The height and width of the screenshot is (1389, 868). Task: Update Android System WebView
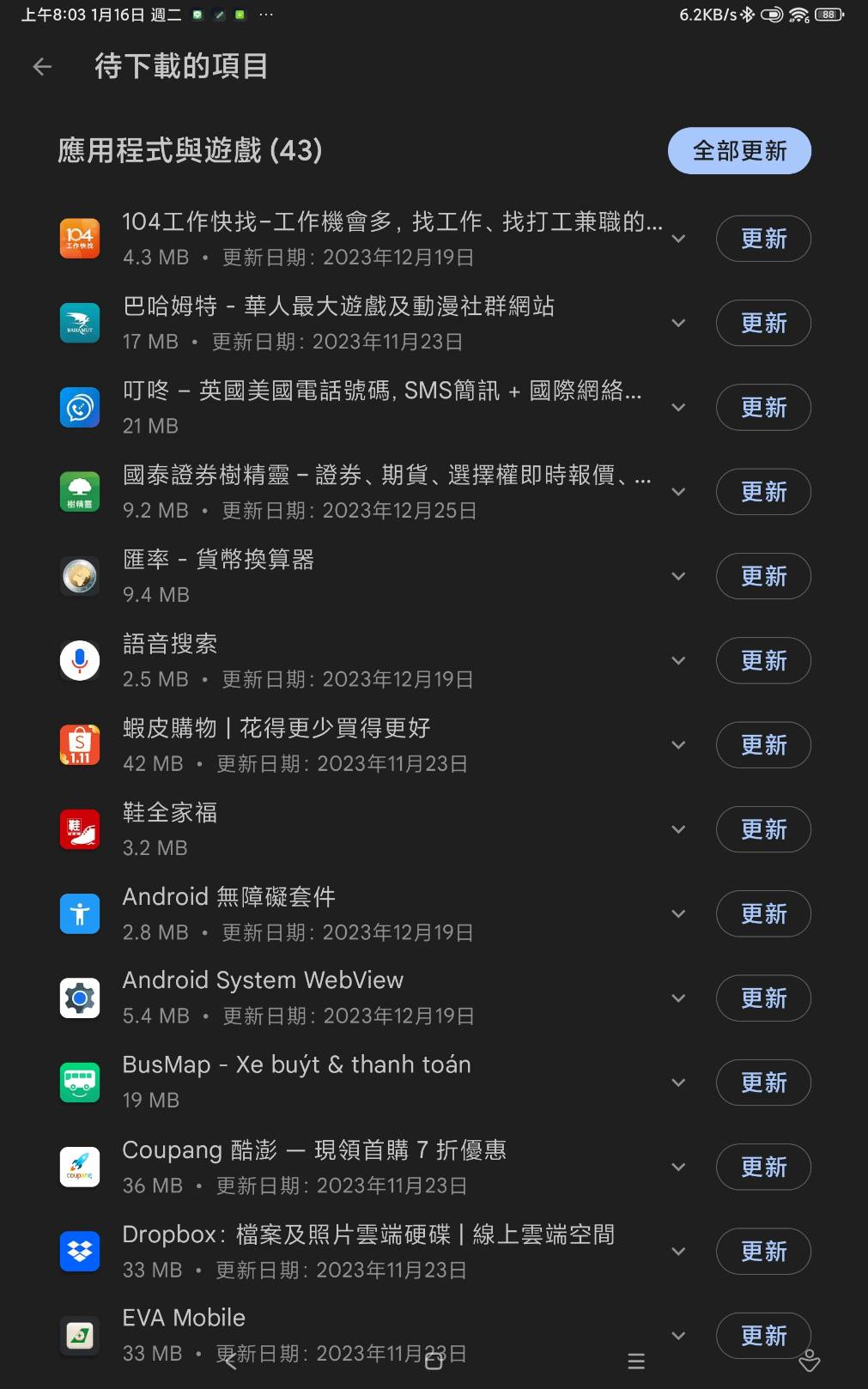click(762, 998)
